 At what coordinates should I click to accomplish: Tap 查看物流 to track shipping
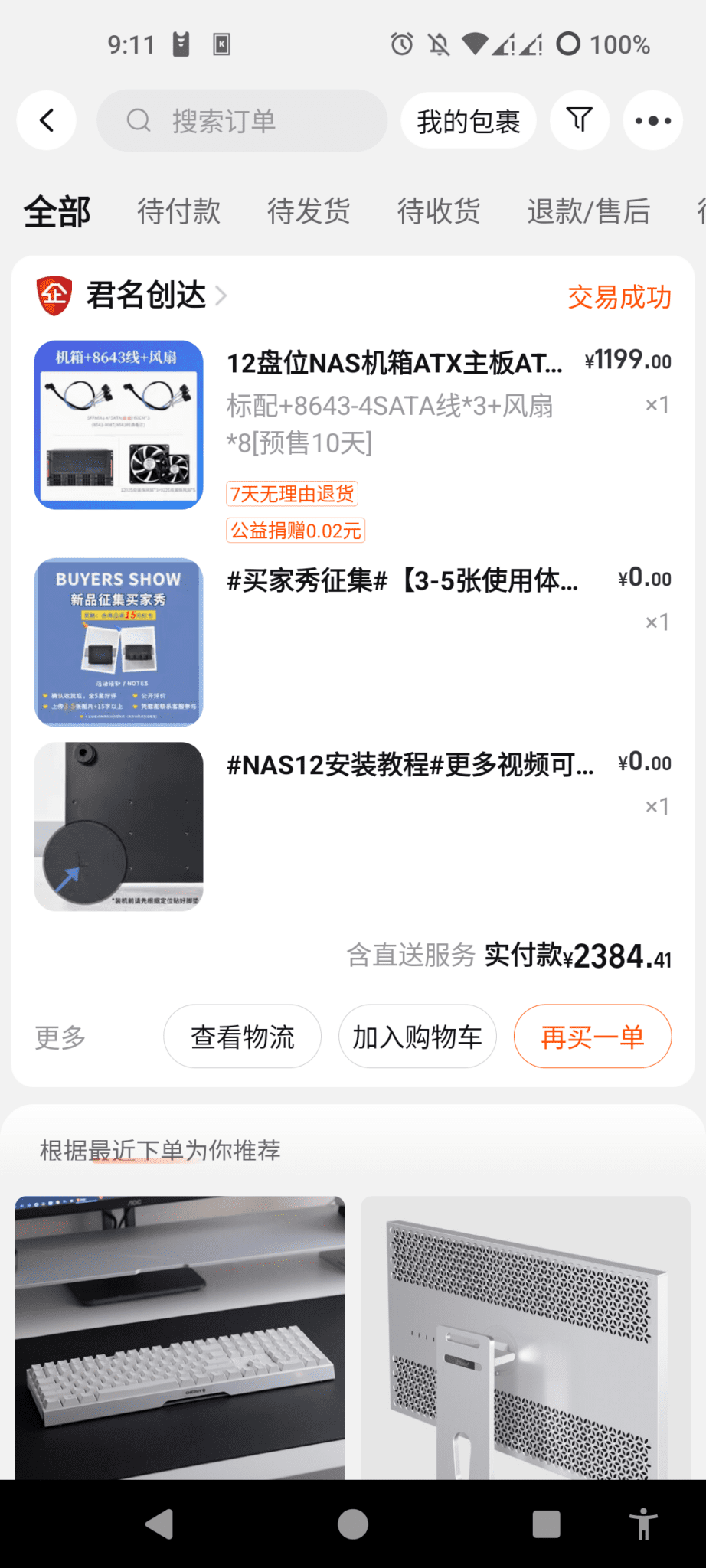click(242, 1037)
